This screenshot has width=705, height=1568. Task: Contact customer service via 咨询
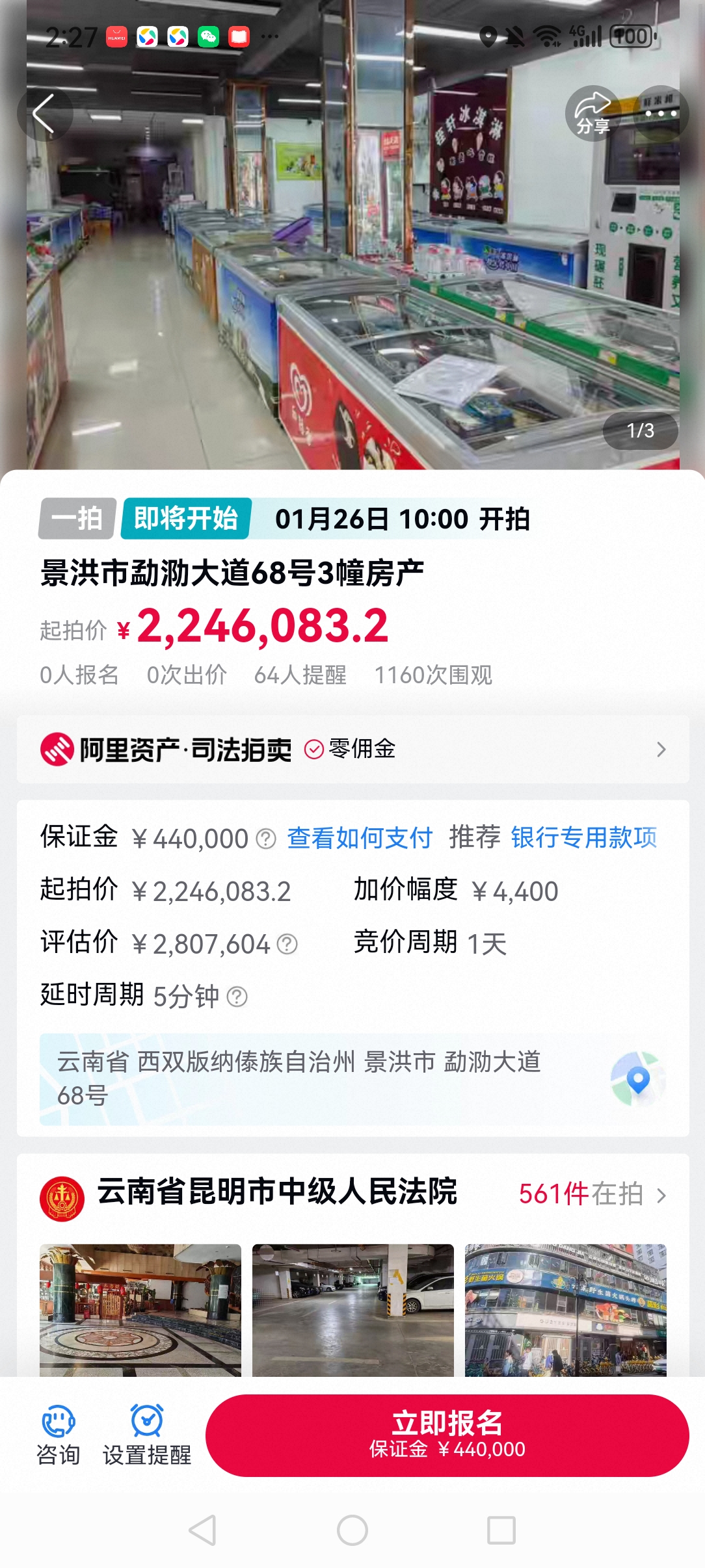click(59, 1435)
